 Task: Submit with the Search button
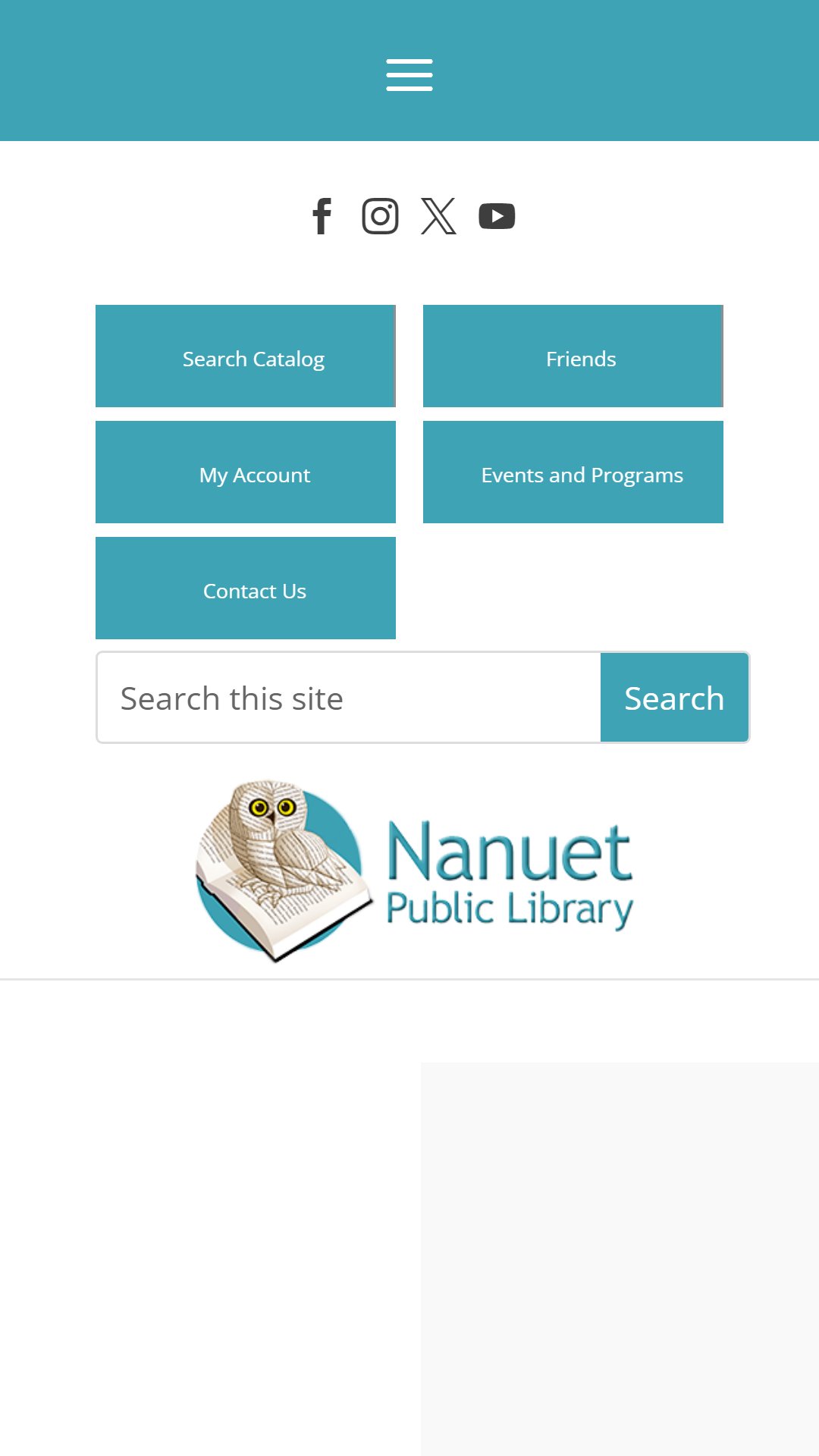tap(674, 698)
